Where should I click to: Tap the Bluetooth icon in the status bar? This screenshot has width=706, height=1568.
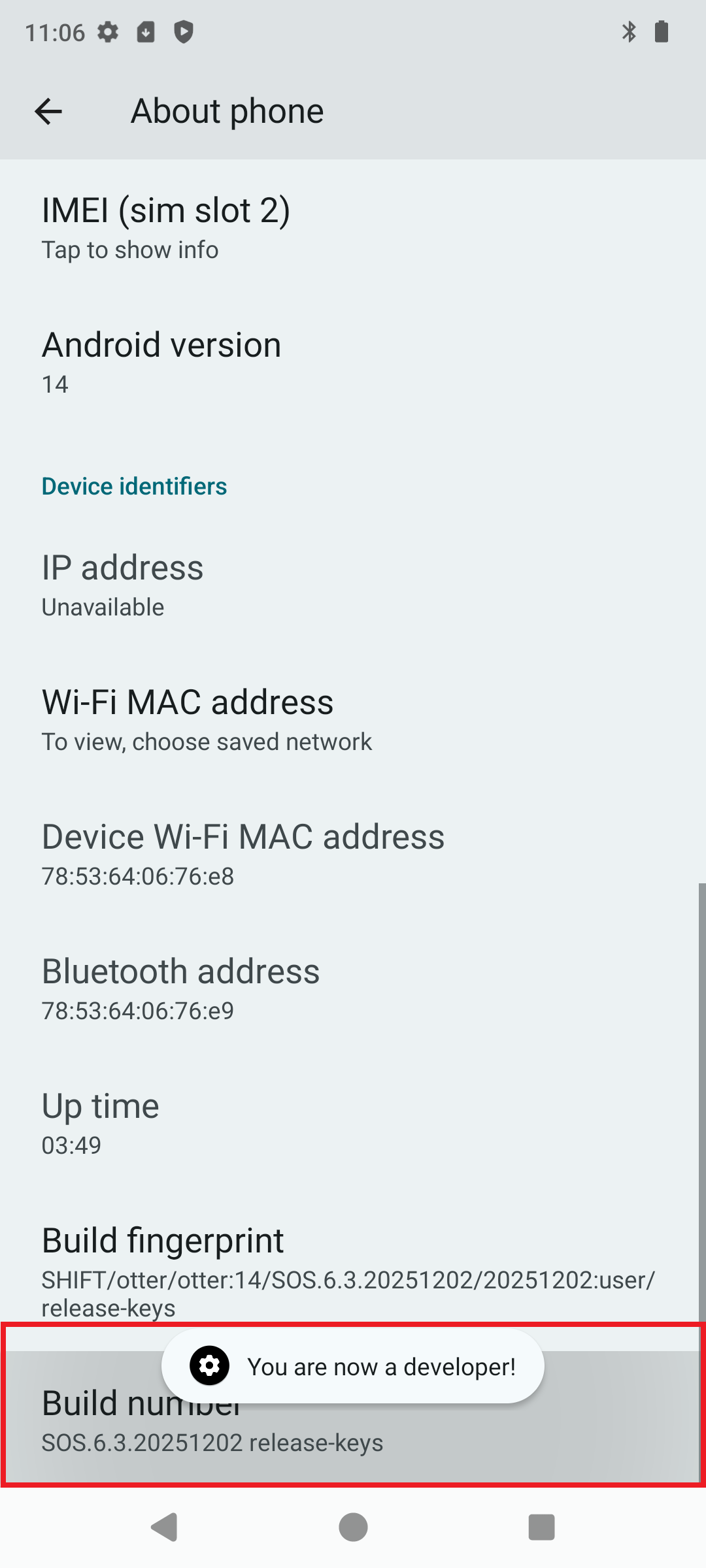tap(630, 31)
